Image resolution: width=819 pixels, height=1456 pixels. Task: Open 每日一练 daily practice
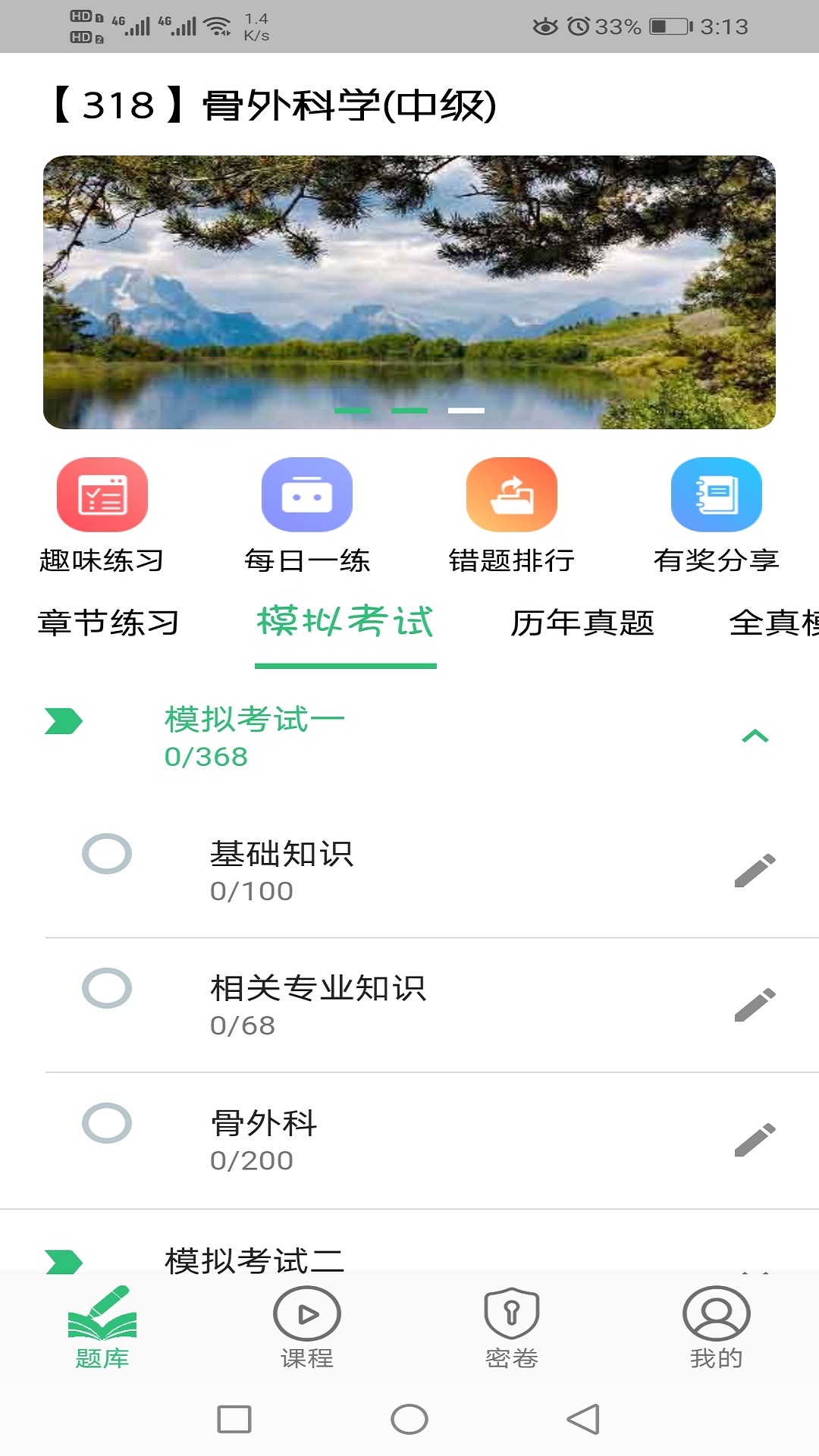point(307,516)
